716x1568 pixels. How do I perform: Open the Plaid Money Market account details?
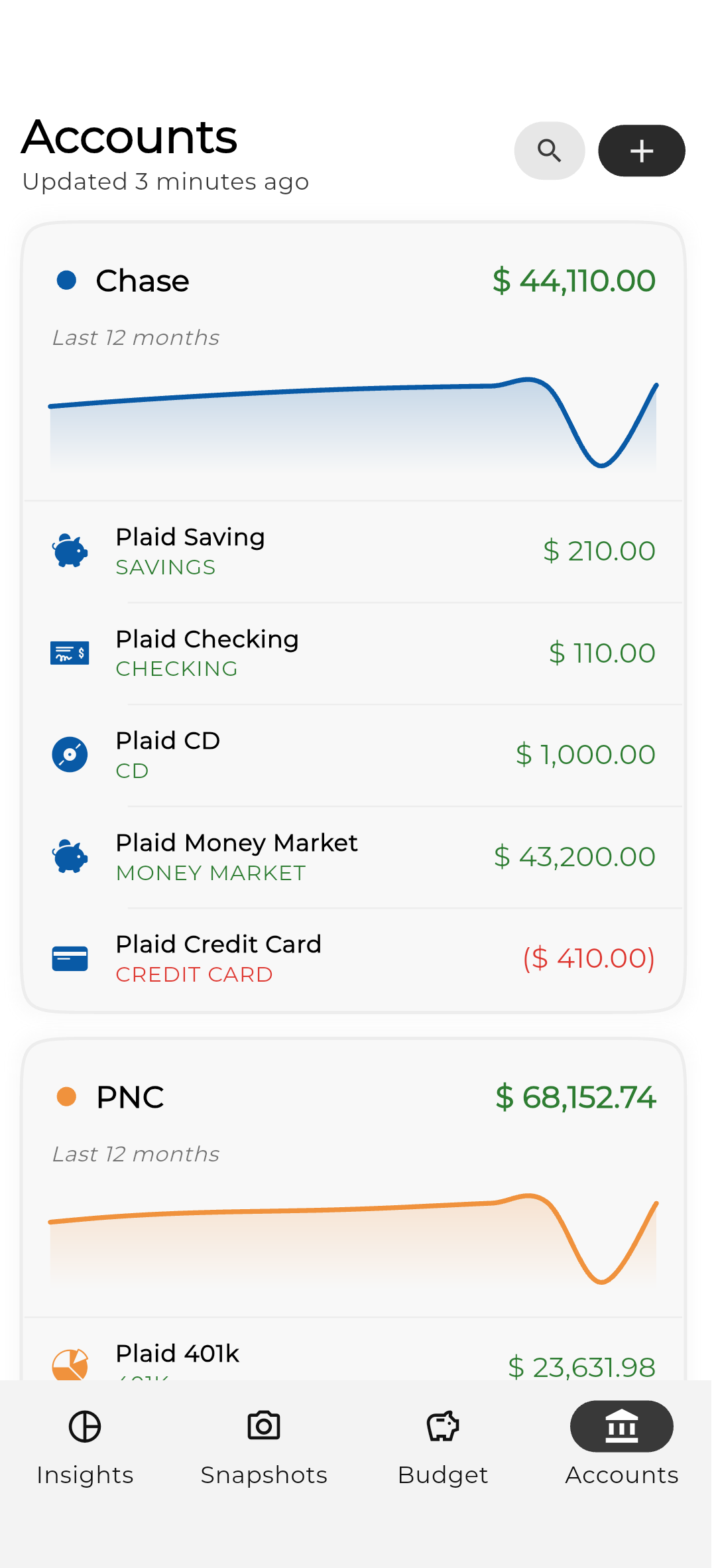pos(353,856)
